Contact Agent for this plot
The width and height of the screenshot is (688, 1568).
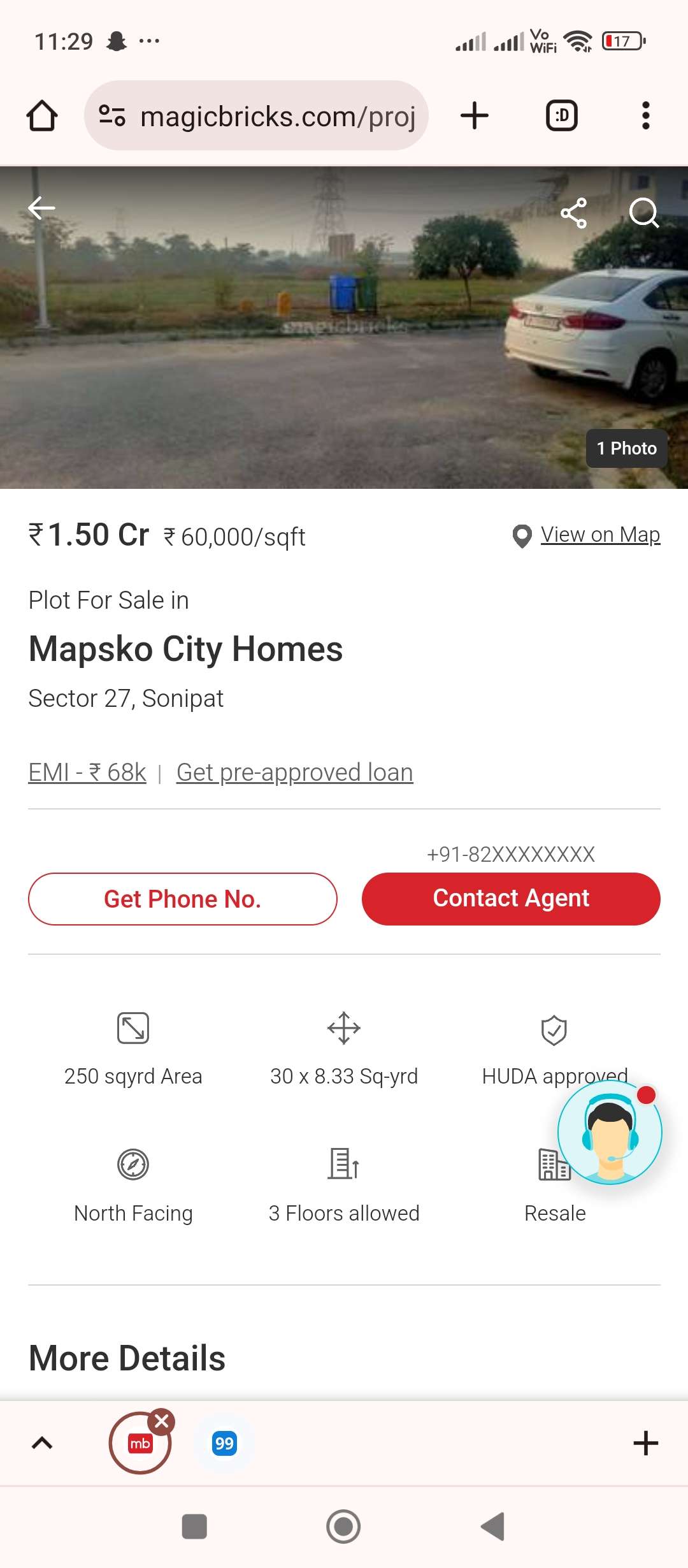pyautogui.click(x=511, y=899)
